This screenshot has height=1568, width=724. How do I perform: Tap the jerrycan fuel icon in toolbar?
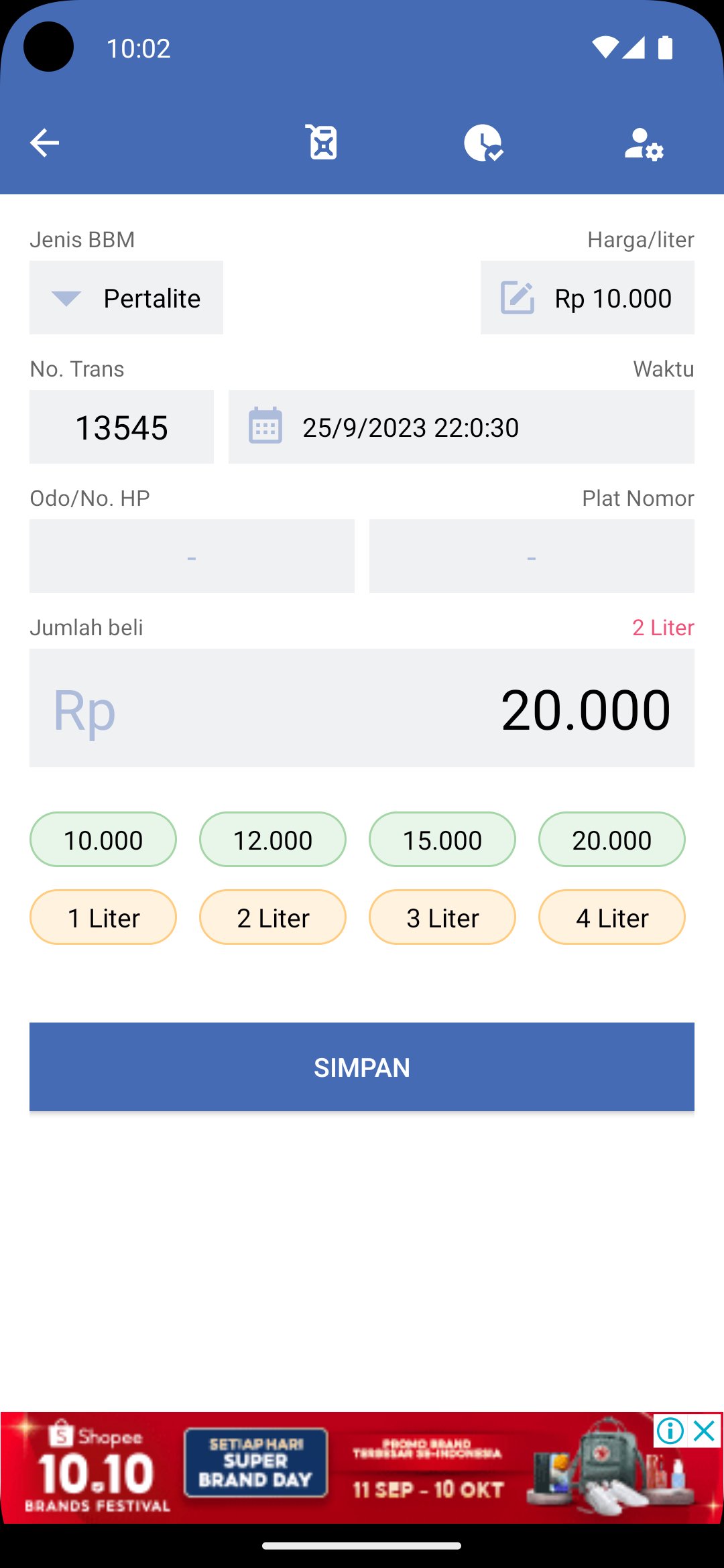pyautogui.click(x=322, y=142)
